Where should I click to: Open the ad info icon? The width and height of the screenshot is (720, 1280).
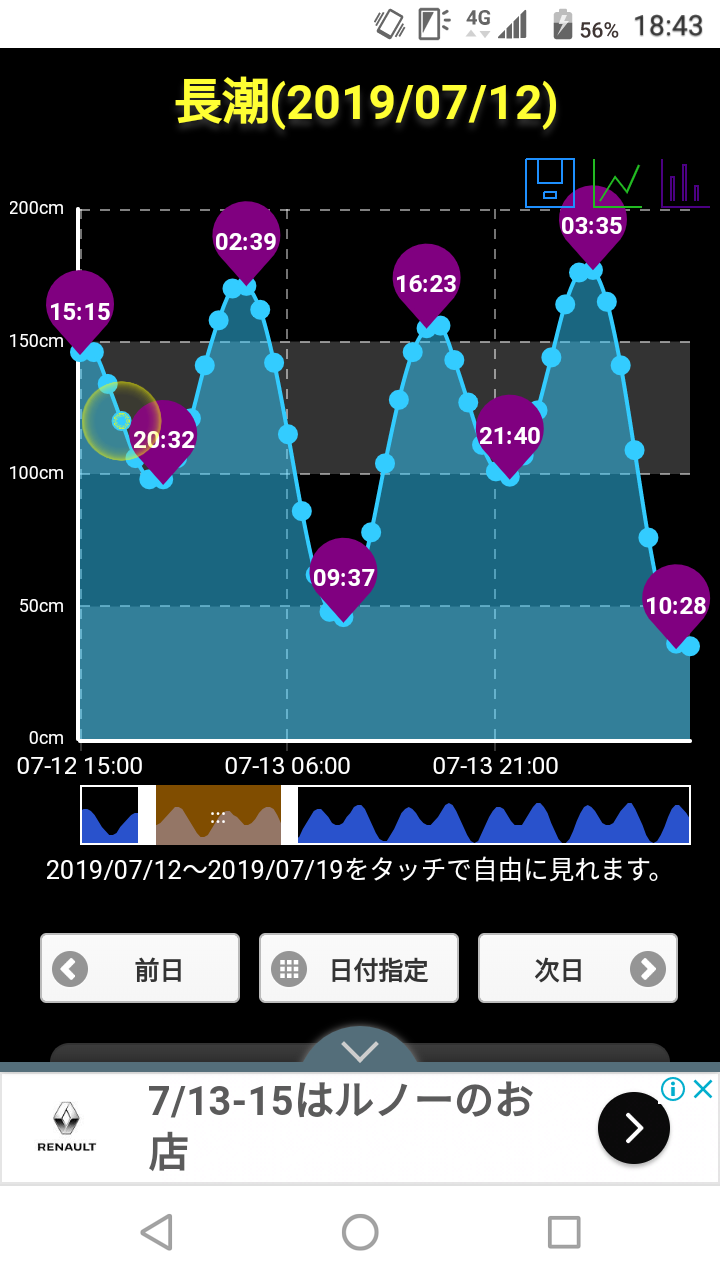point(673,1089)
